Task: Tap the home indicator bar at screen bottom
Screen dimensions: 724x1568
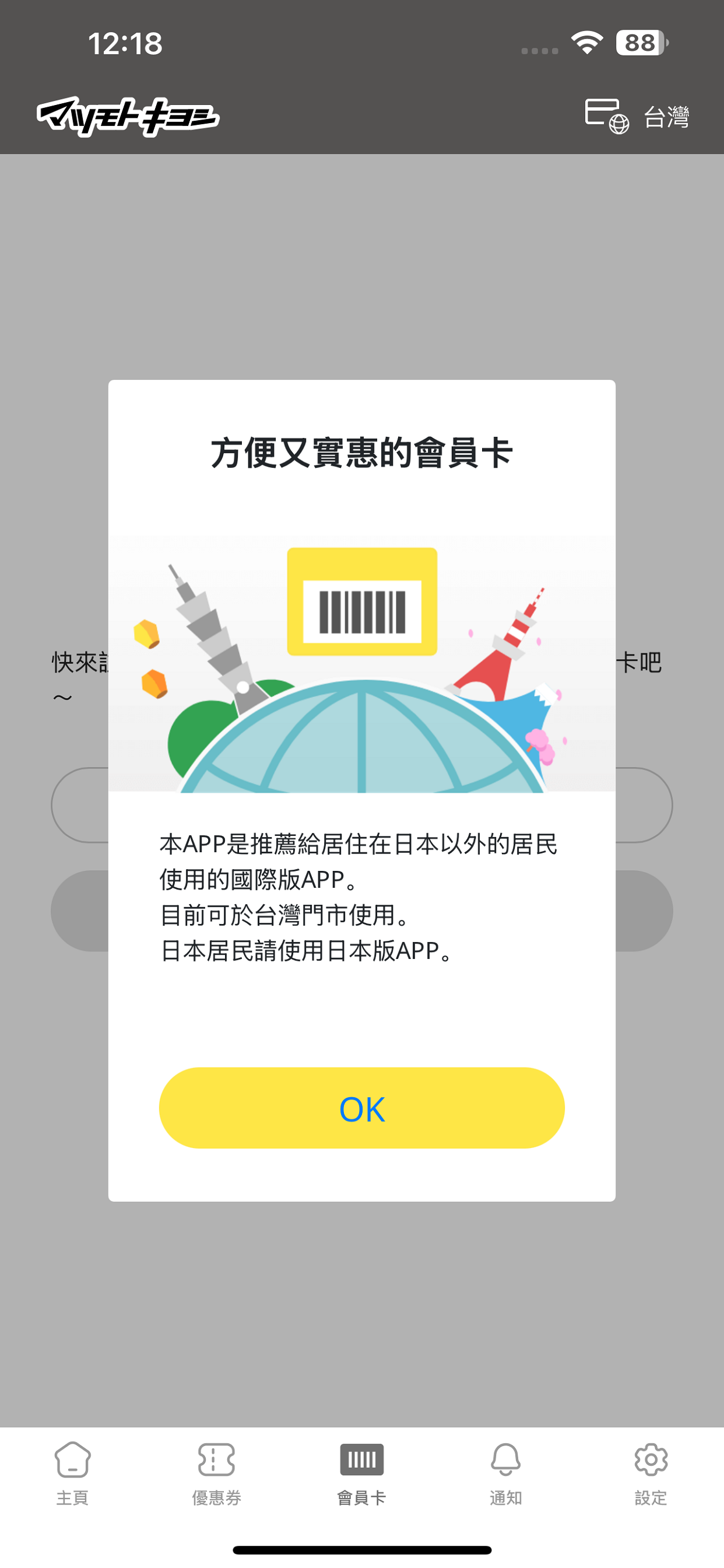Action: 361,1548
